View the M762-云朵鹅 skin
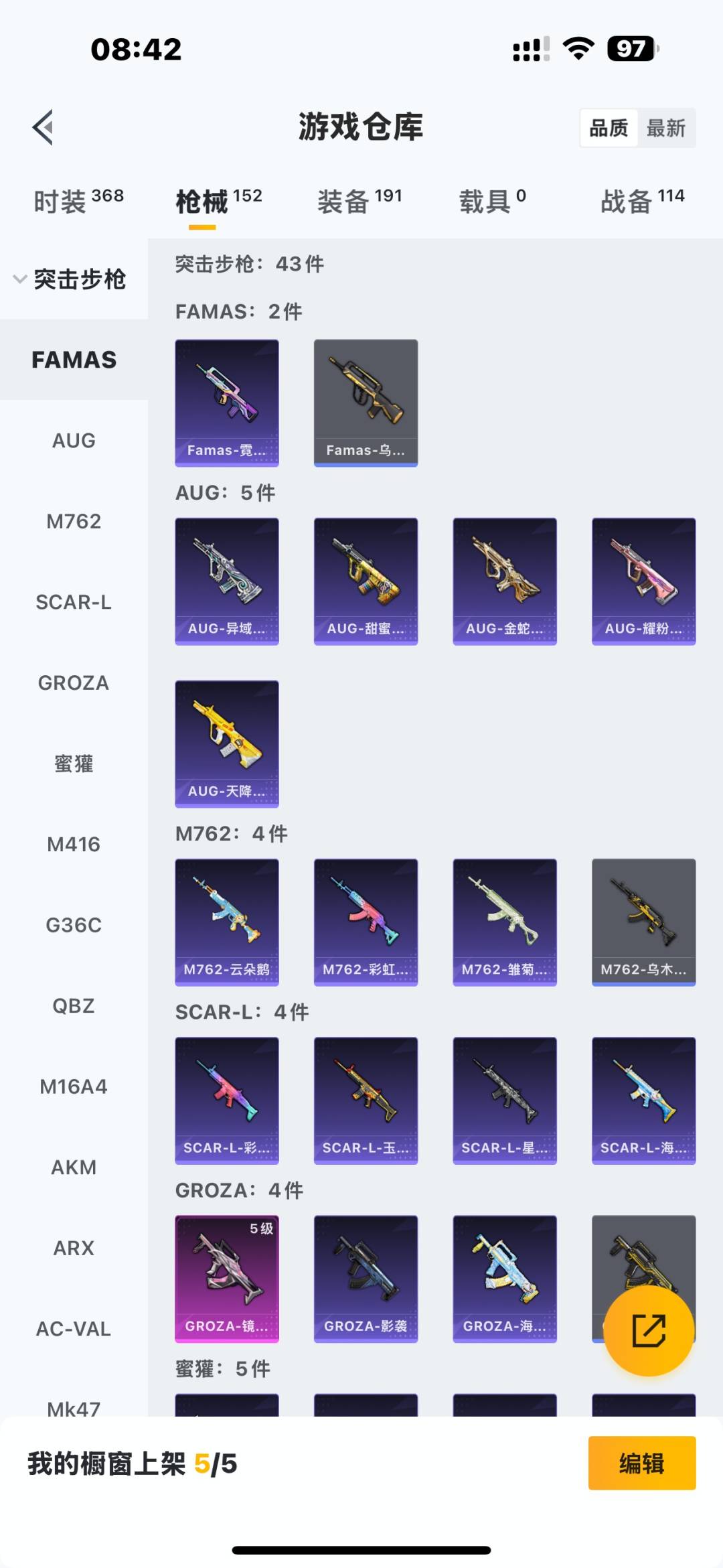This screenshot has width=723, height=1568. (x=227, y=922)
